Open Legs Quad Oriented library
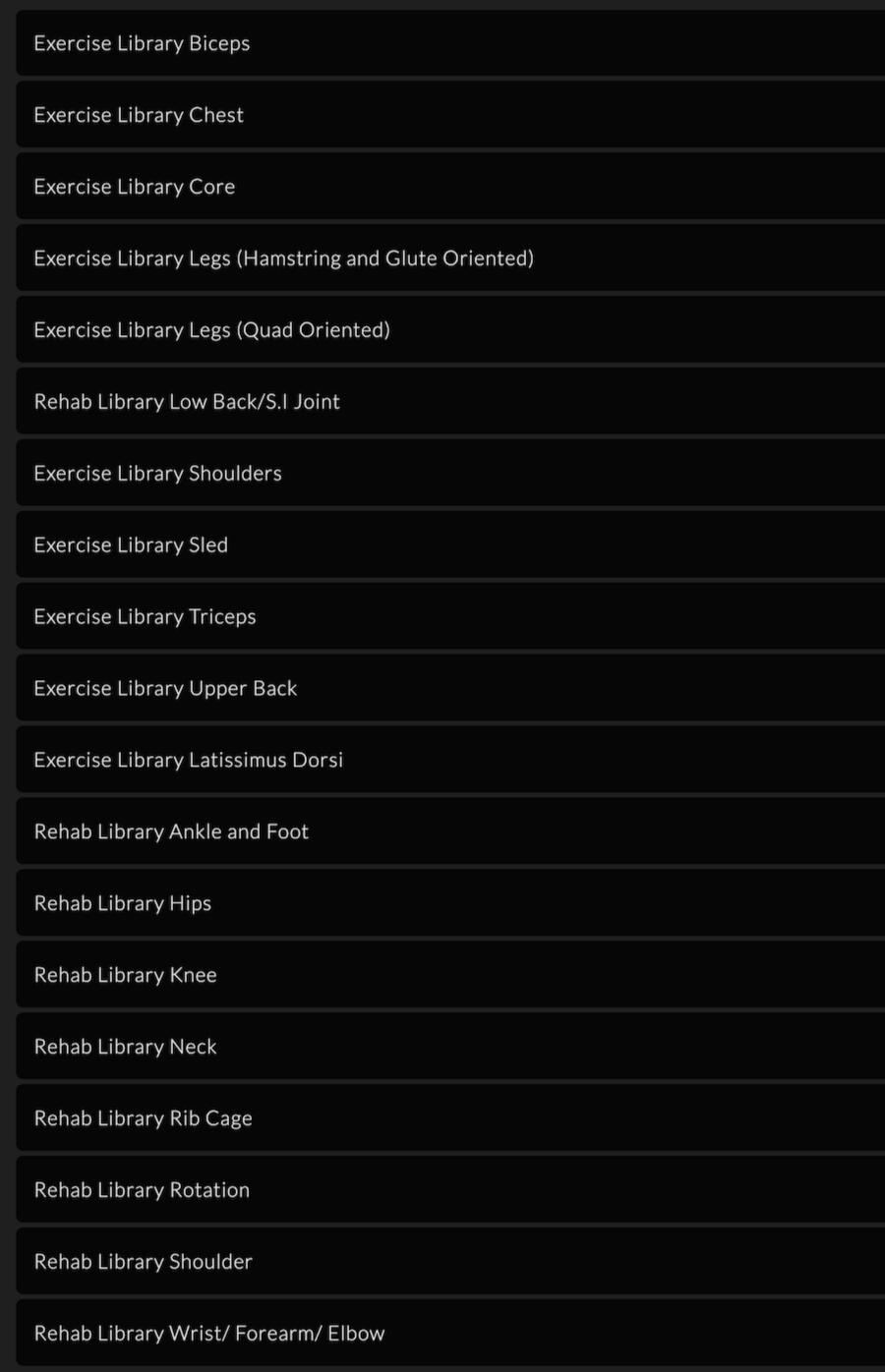The image size is (885, 1372). point(211,330)
